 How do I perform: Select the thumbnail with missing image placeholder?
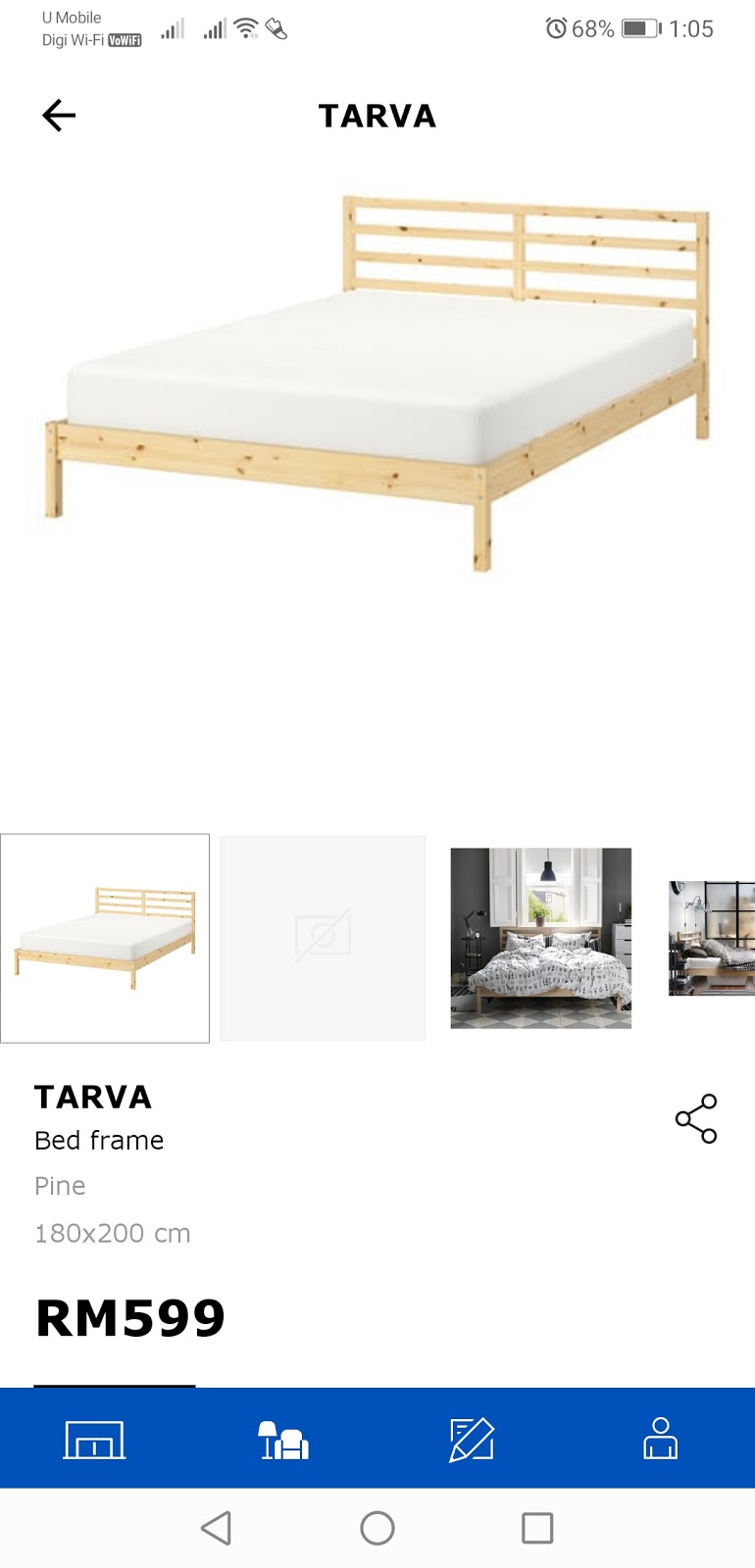(x=323, y=938)
